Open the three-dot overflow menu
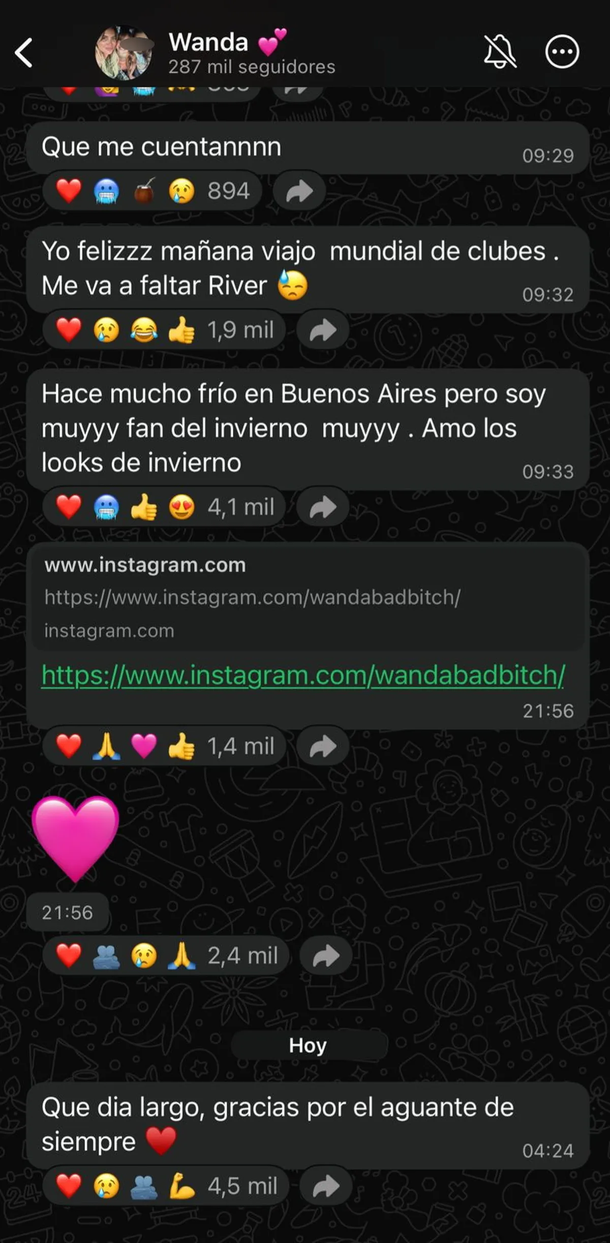This screenshot has height=1243, width=610. pyautogui.click(x=563, y=52)
